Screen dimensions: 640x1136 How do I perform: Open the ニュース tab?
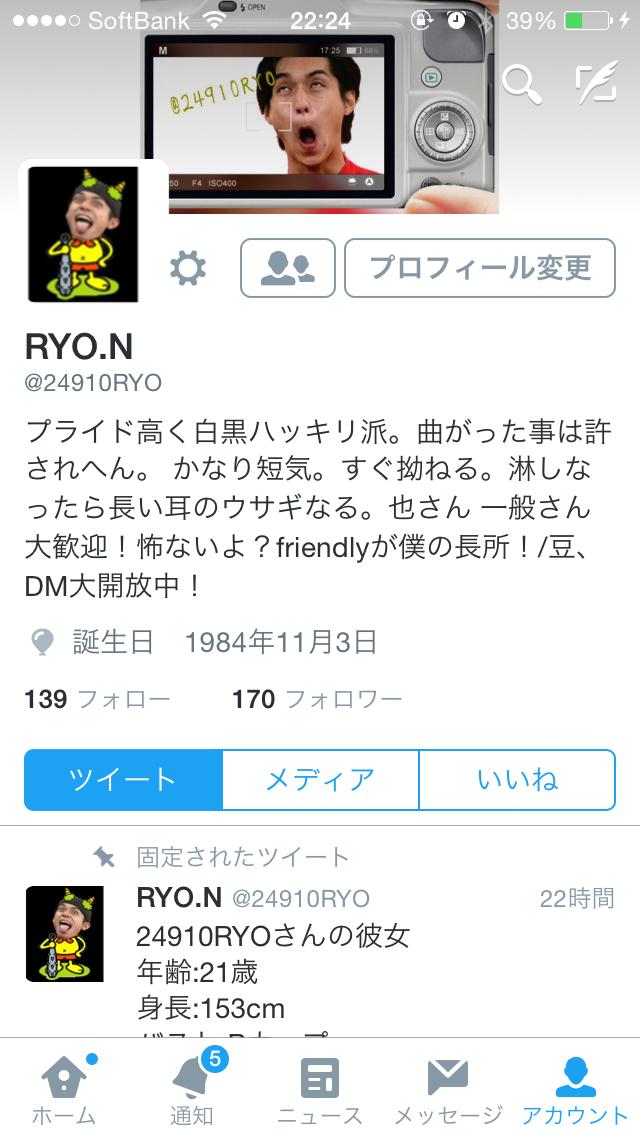320,1090
